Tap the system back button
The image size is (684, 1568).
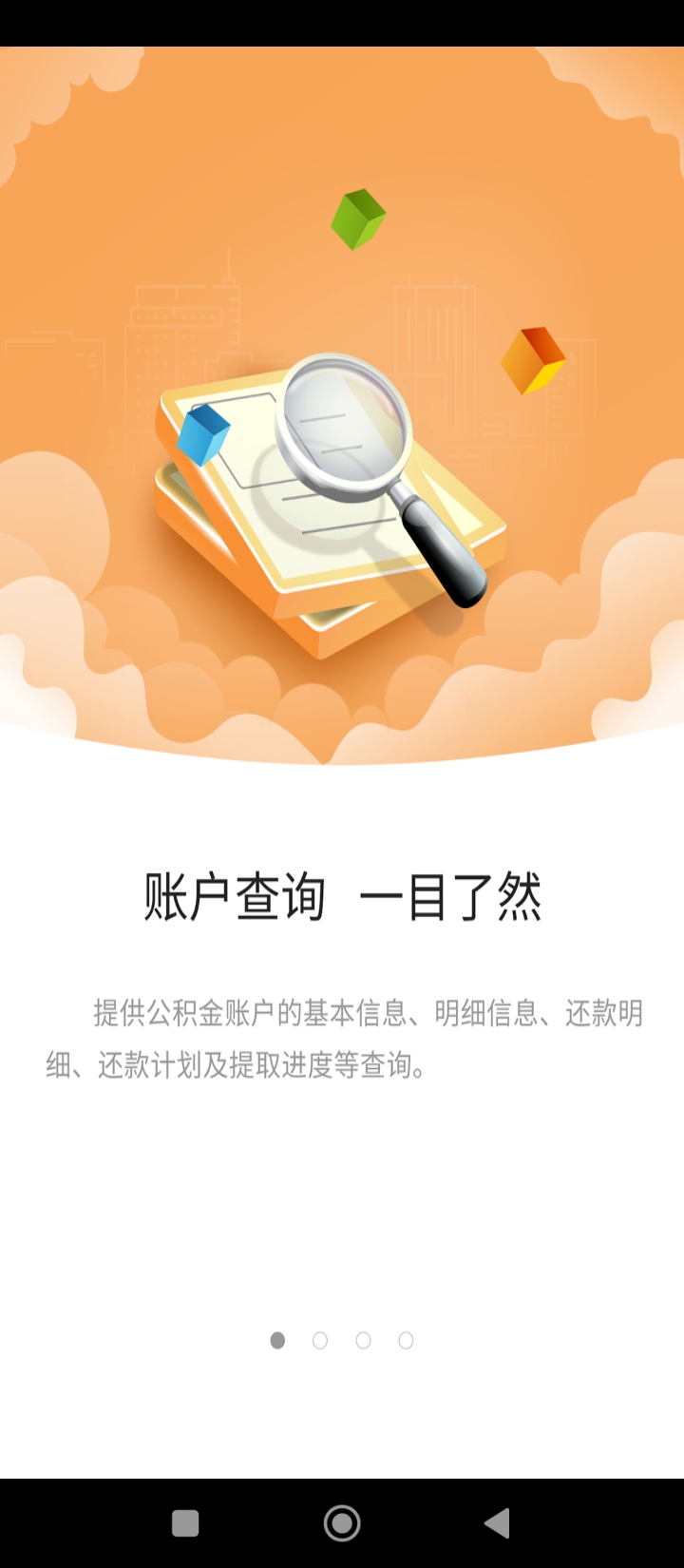497,1523
